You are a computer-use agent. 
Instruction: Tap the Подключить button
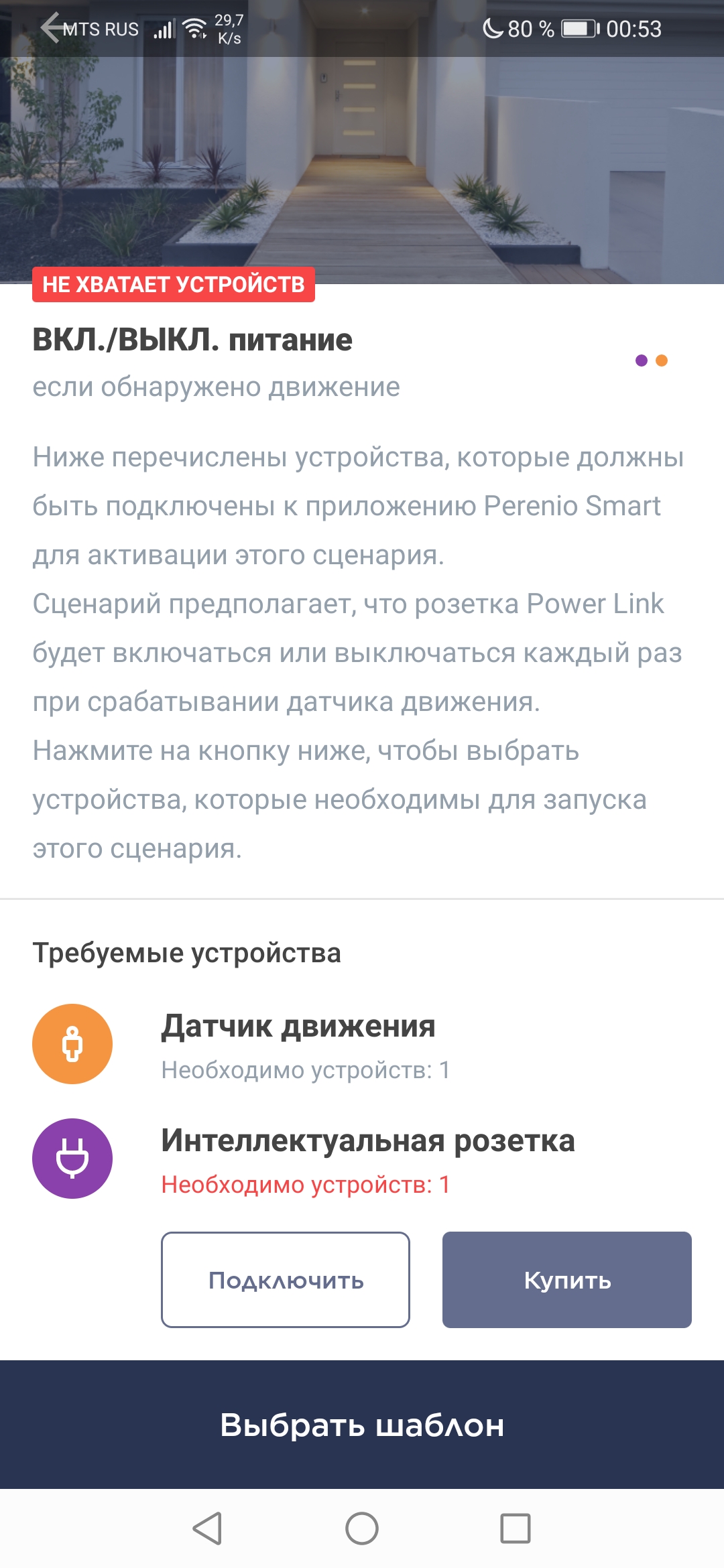(x=286, y=1280)
